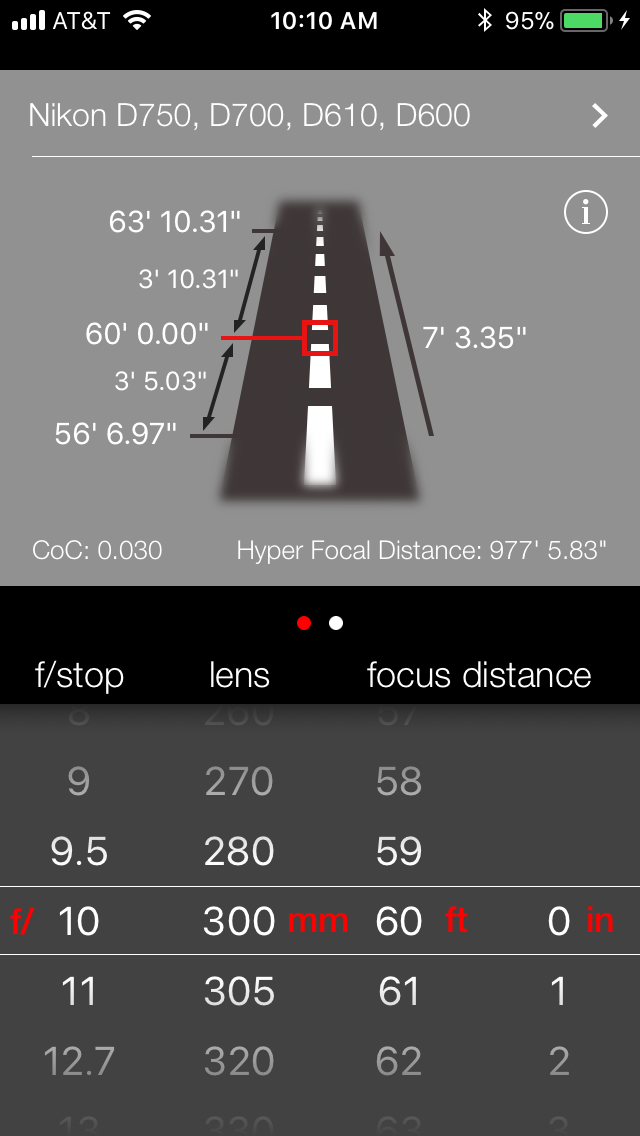Choose the 270 mm lens value
This screenshot has height=1136, width=640.
tap(239, 782)
